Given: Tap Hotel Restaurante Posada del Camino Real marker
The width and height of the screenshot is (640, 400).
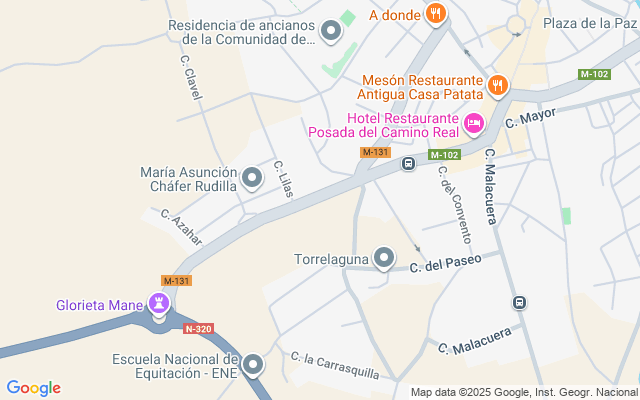Looking at the screenshot, I should pyautogui.click(x=474, y=124).
